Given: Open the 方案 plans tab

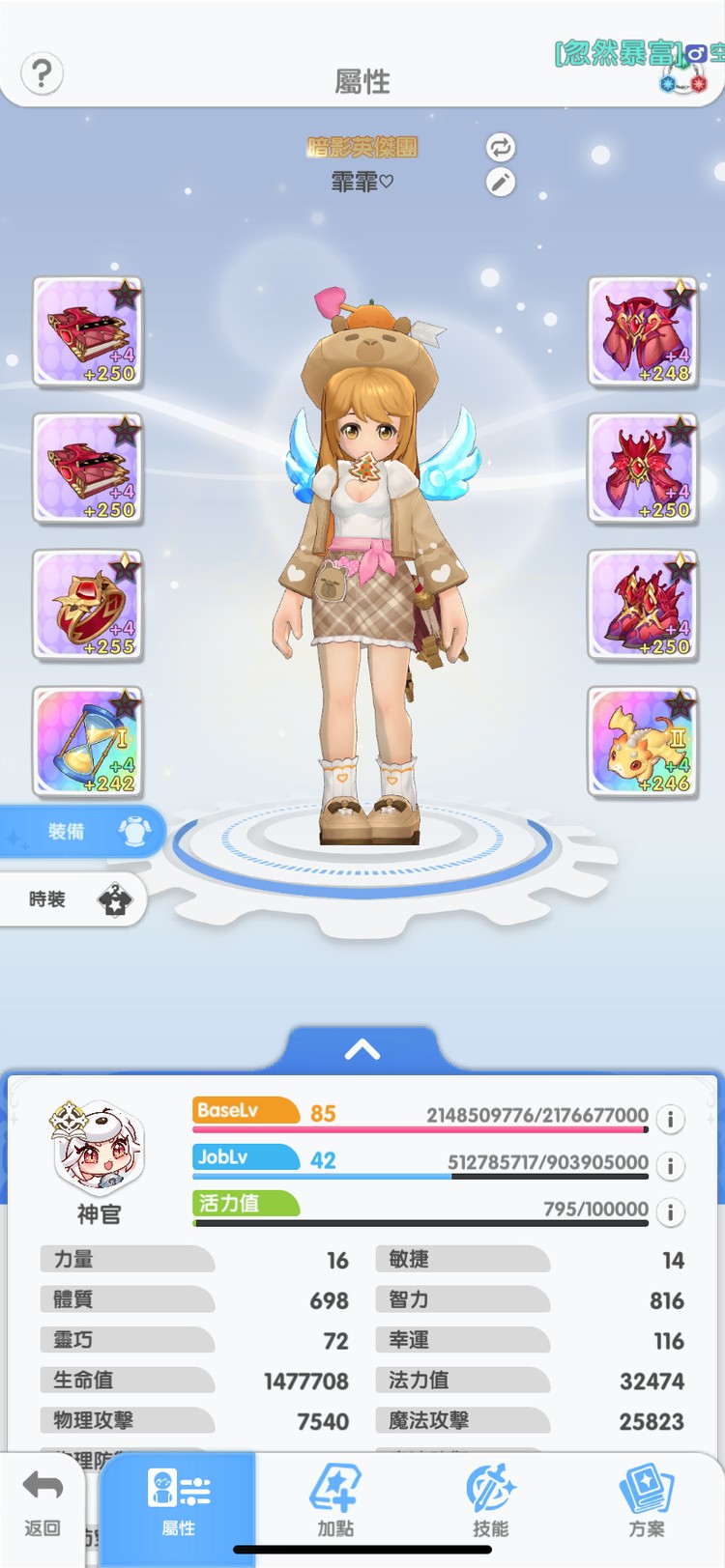Looking at the screenshot, I should (x=646, y=1501).
